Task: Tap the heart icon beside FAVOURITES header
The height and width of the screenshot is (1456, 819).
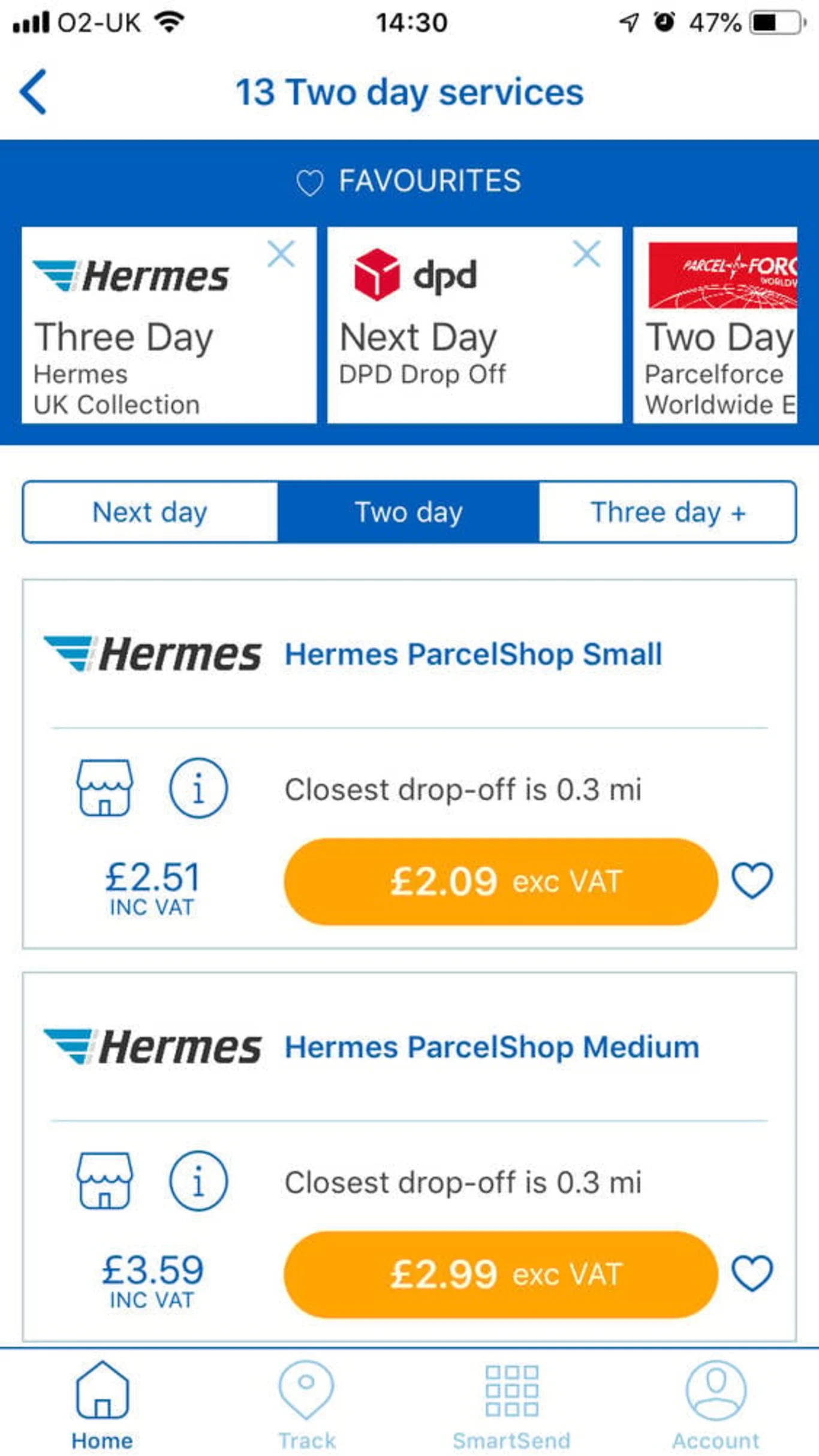Action: coord(309,181)
